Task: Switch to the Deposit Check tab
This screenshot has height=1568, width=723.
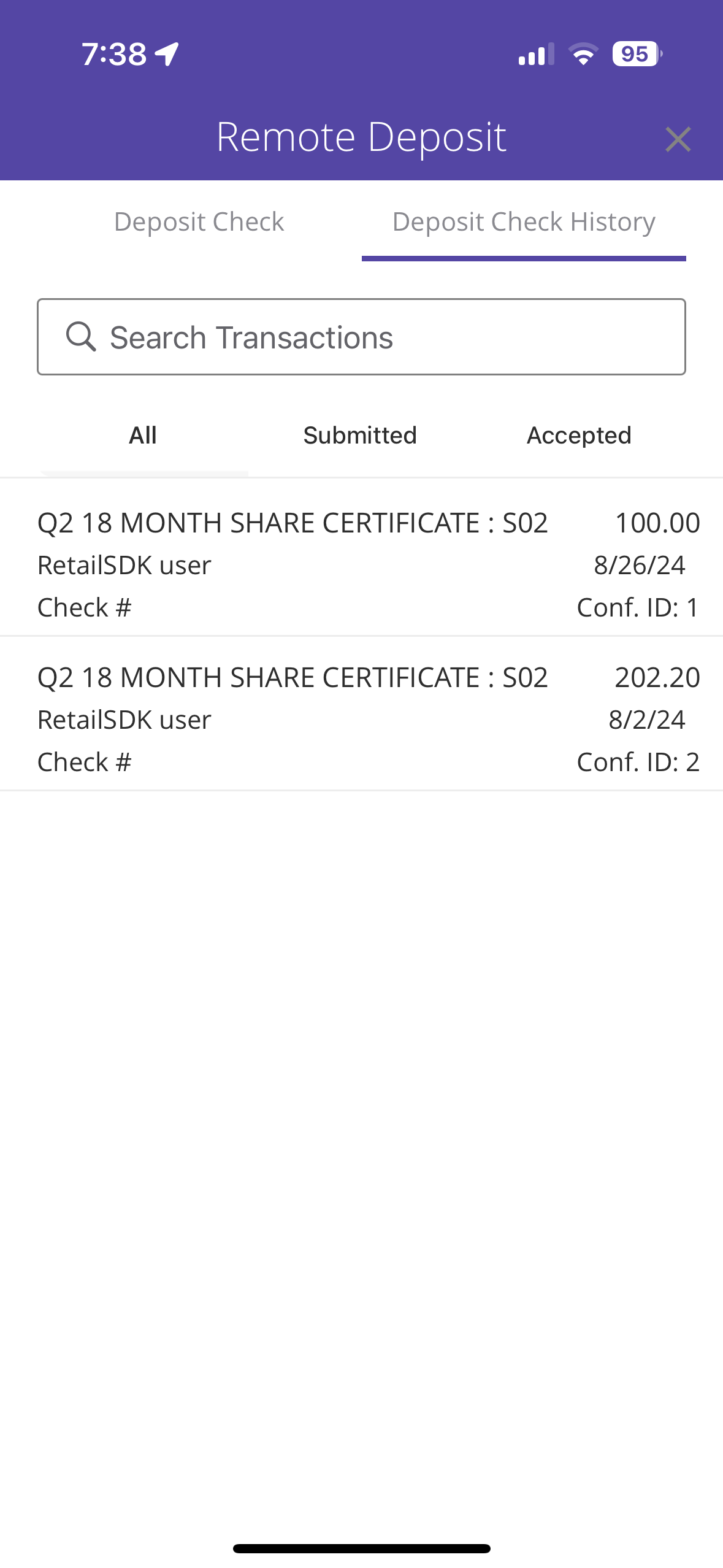Action: click(x=199, y=222)
